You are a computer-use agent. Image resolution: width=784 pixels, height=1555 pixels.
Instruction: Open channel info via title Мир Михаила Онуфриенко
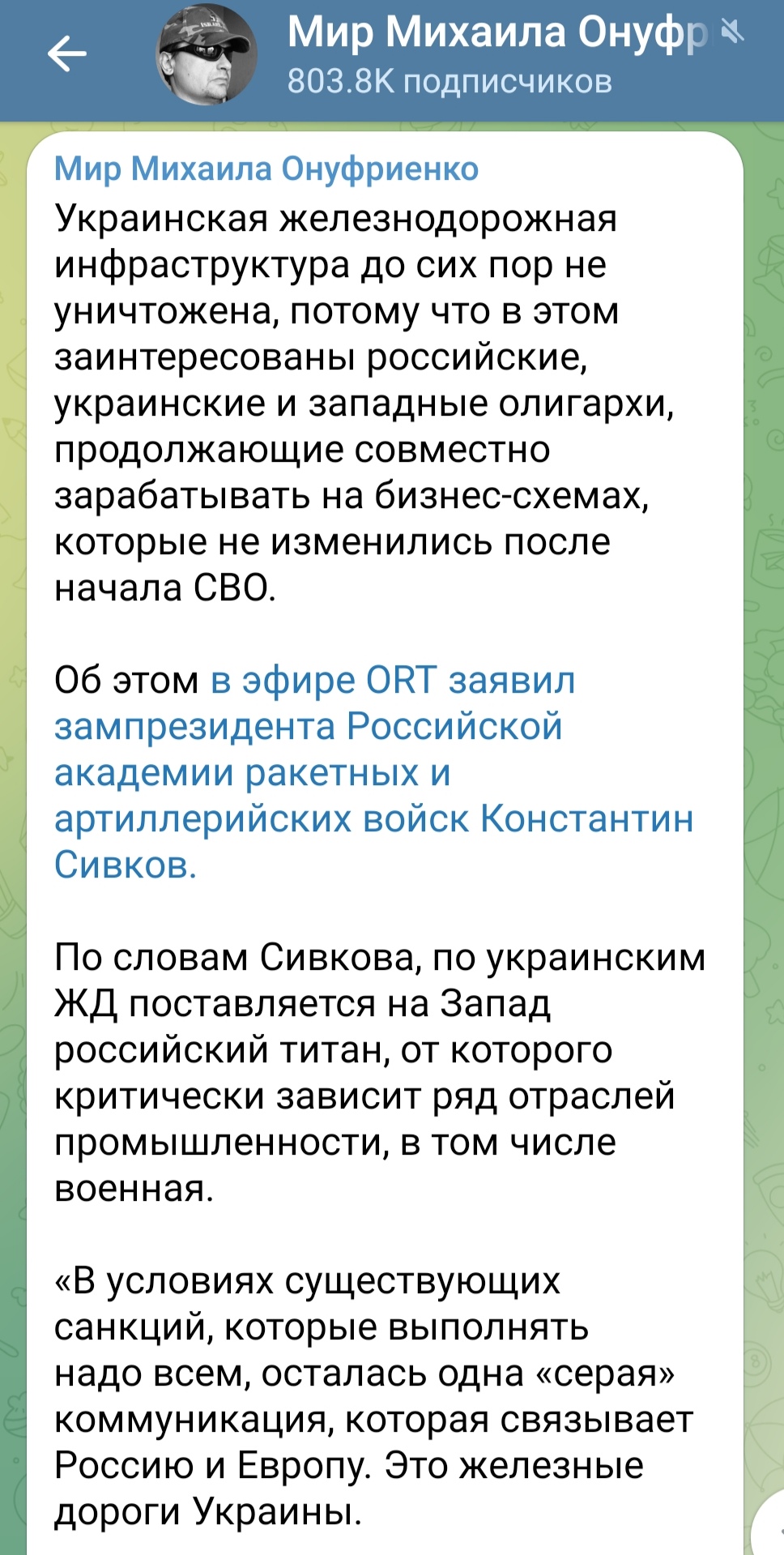pyautogui.click(x=496, y=34)
